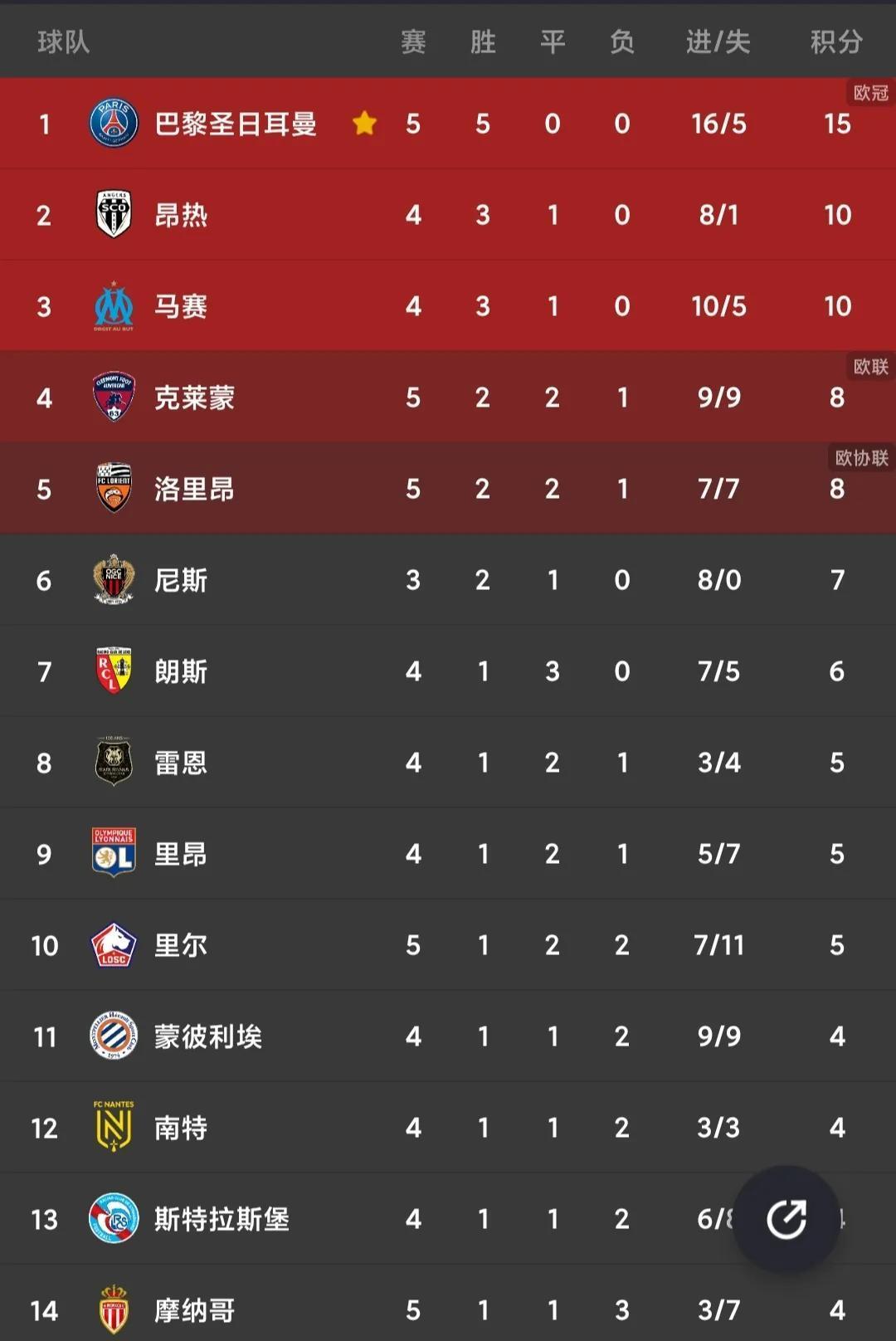896x1341 pixels.
Task: View 马赛 team details
Action: [181, 307]
